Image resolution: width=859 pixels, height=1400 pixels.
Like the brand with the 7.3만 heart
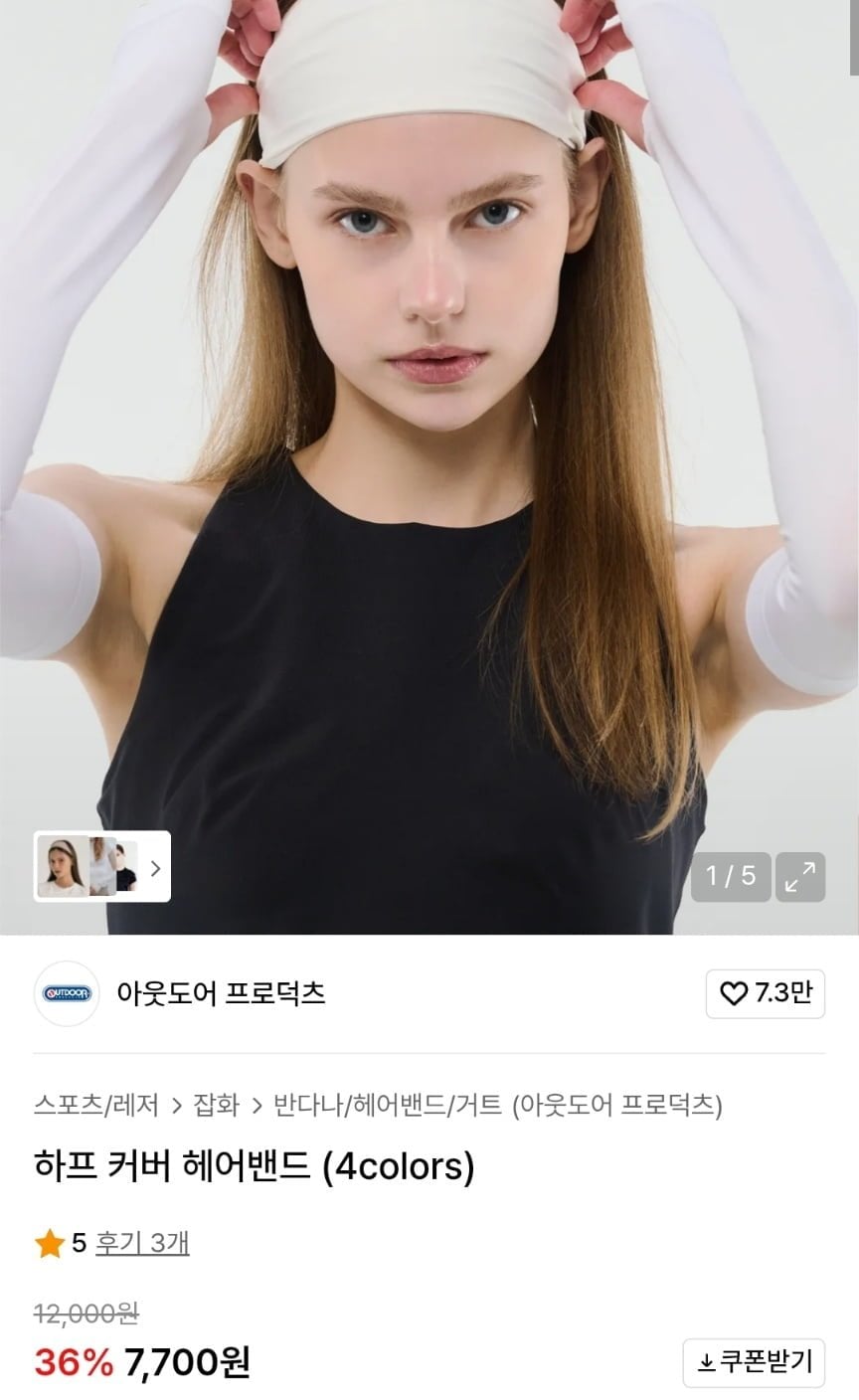point(766,992)
